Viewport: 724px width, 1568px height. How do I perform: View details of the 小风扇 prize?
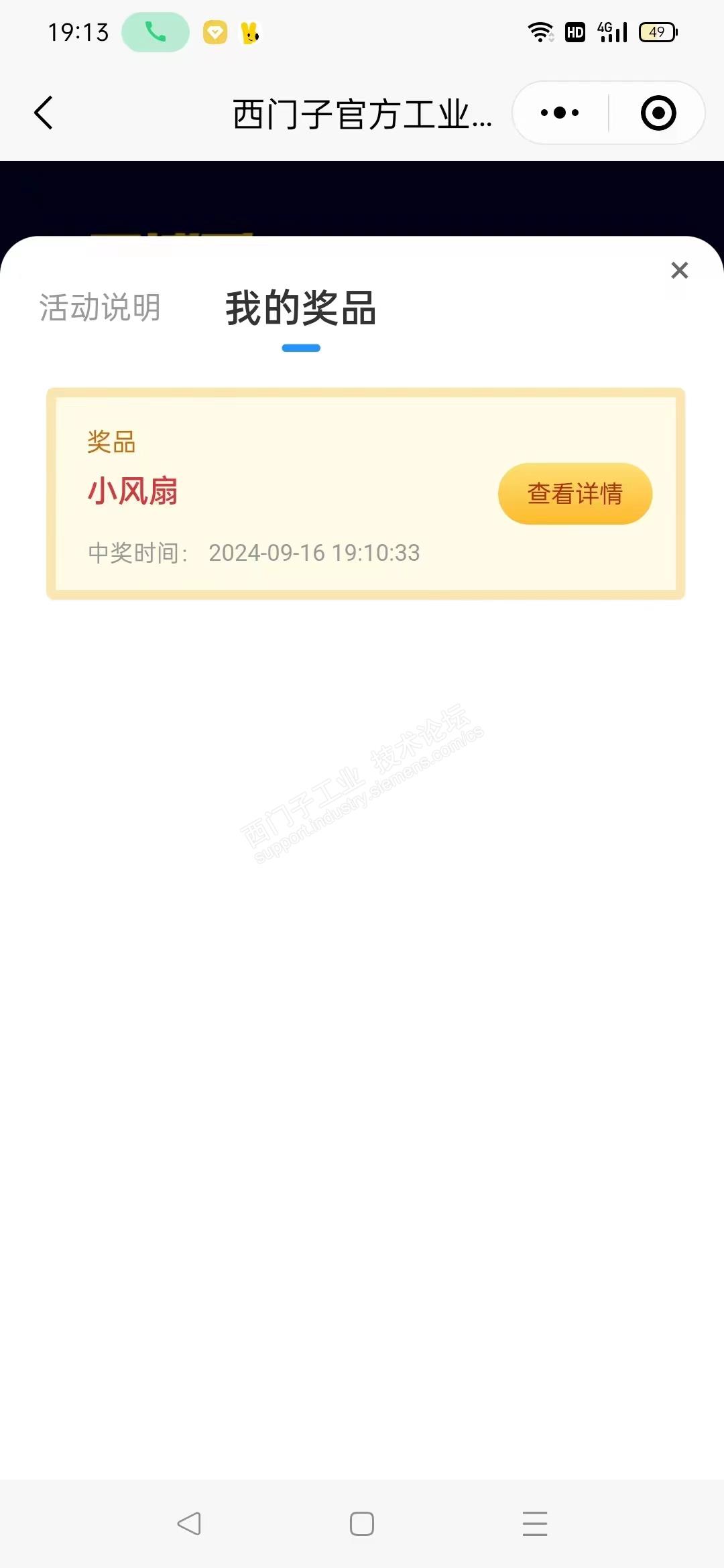pos(575,494)
